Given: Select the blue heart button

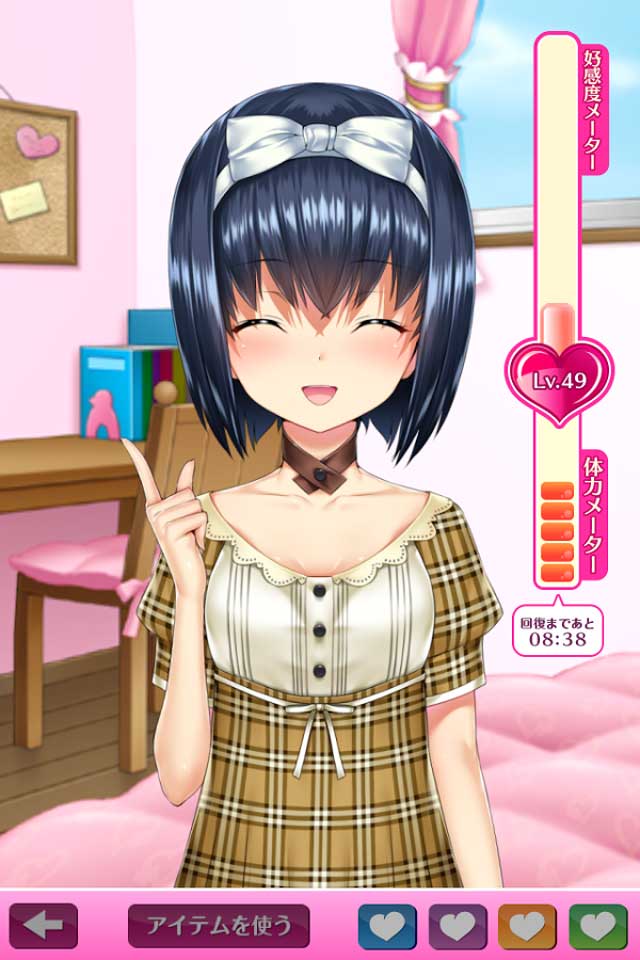Looking at the screenshot, I should pyautogui.click(x=387, y=926).
